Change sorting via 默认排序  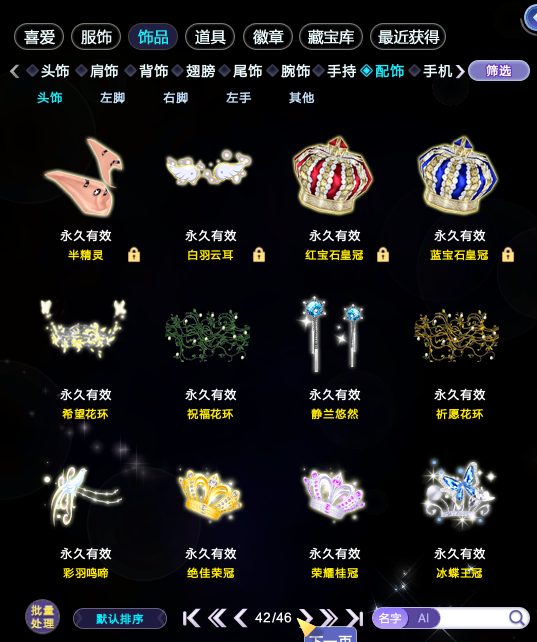[120, 618]
